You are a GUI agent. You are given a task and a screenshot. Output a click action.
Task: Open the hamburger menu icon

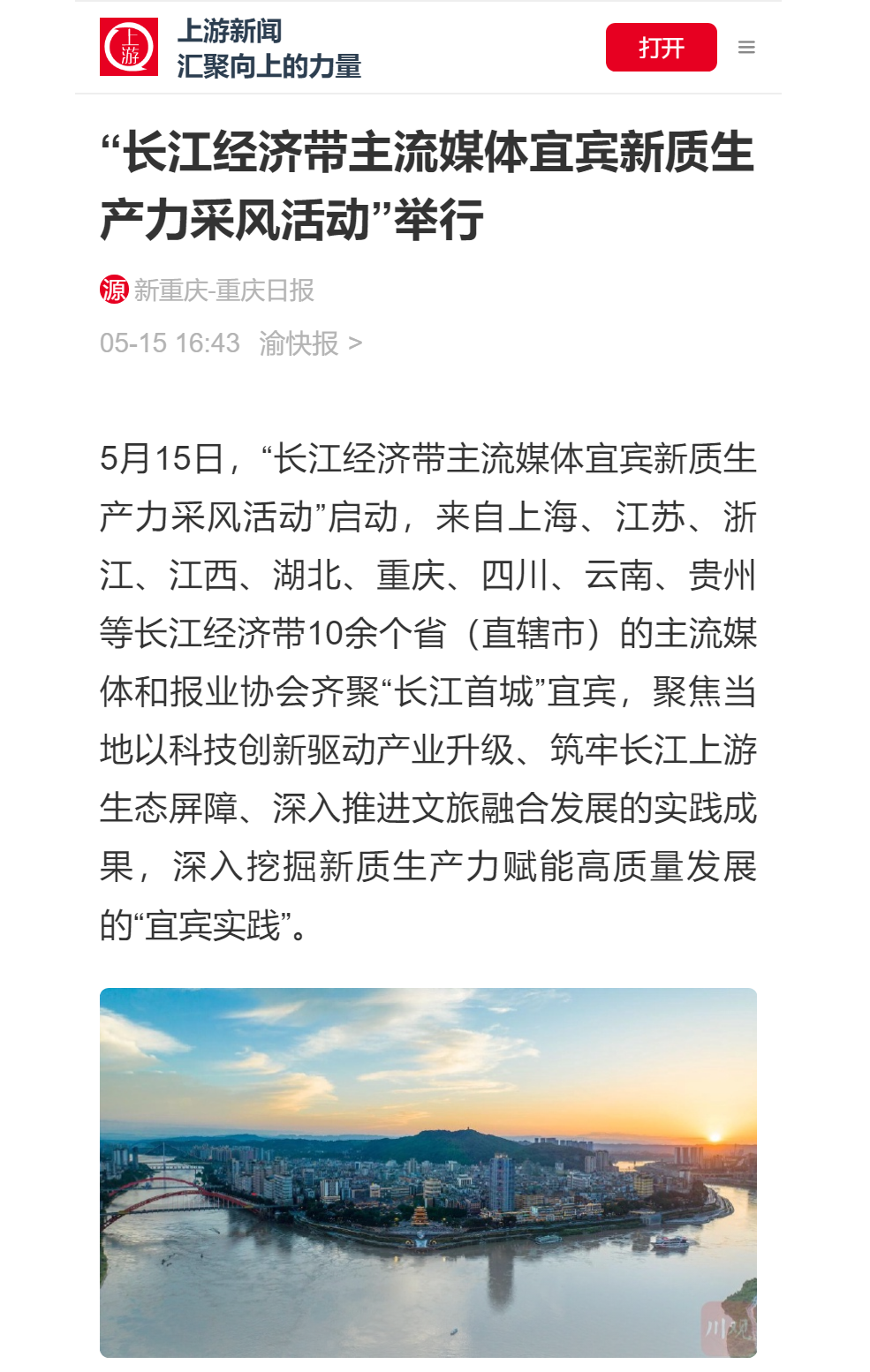[x=746, y=48]
